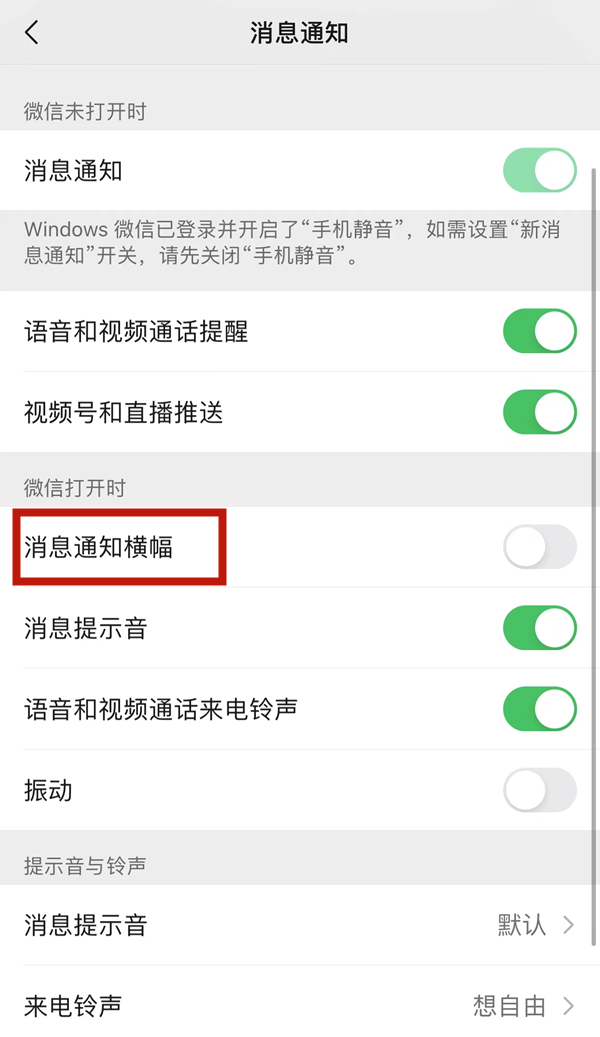Toggle the 消息通知 switch
600x1037 pixels.
coord(539,171)
